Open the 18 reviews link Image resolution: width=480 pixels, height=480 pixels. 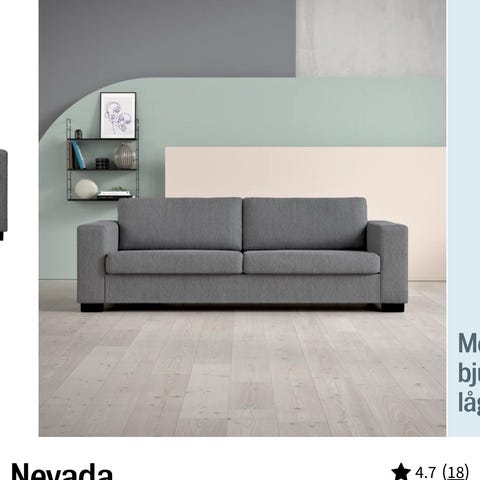click(456, 472)
